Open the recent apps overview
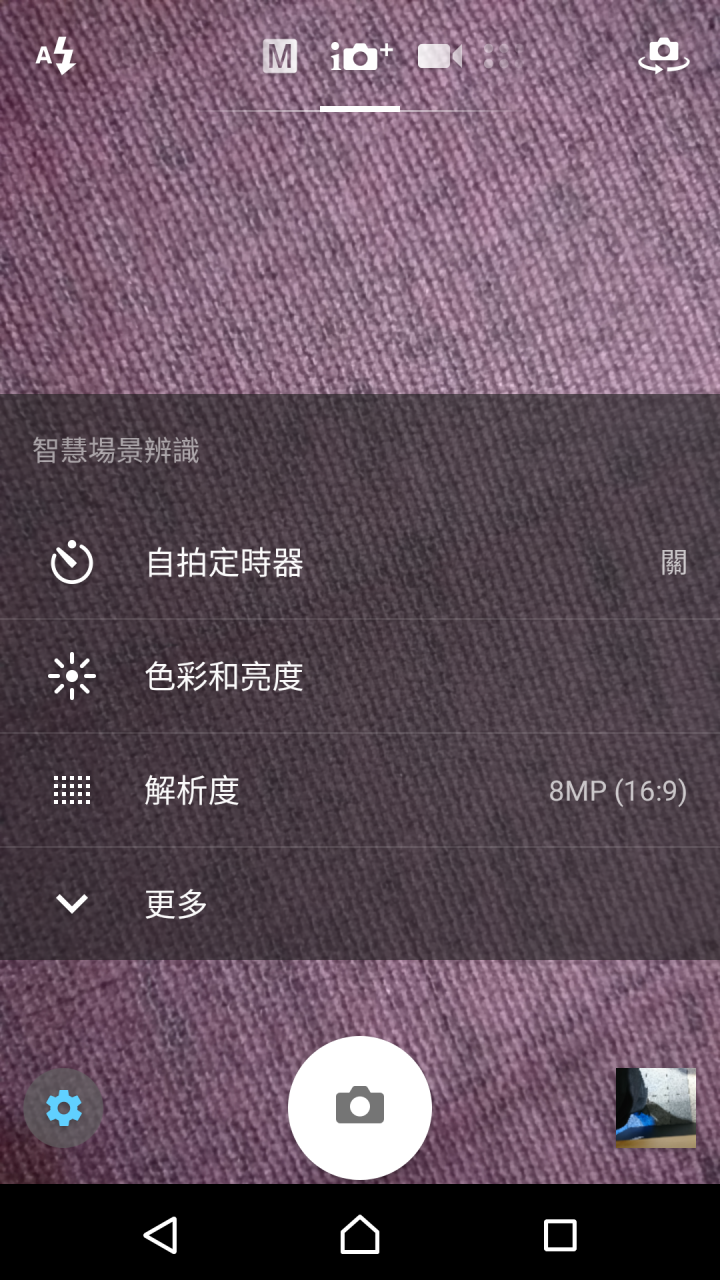720x1280 pixels. tap(559, 1235)
